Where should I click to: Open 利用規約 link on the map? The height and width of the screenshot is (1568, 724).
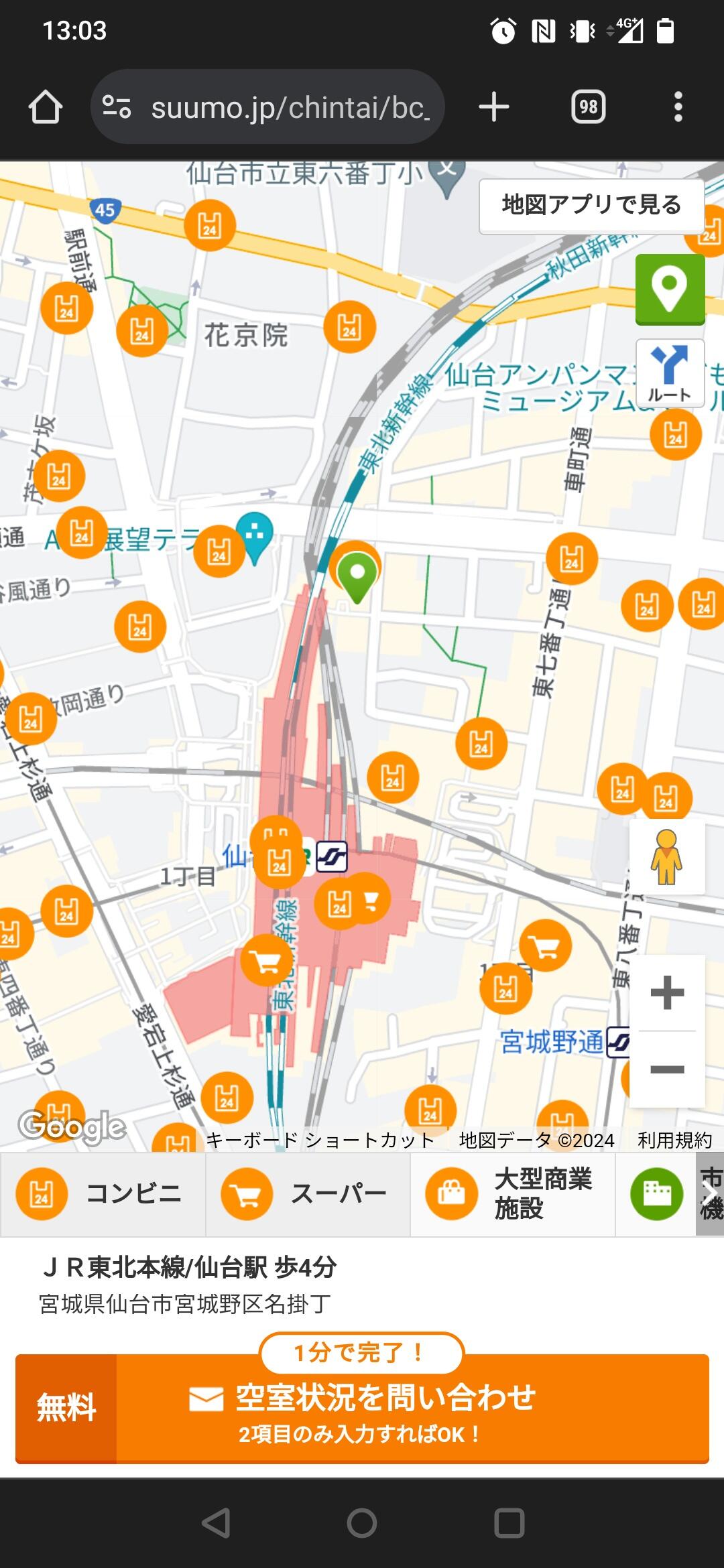(x=674, y=1140)
